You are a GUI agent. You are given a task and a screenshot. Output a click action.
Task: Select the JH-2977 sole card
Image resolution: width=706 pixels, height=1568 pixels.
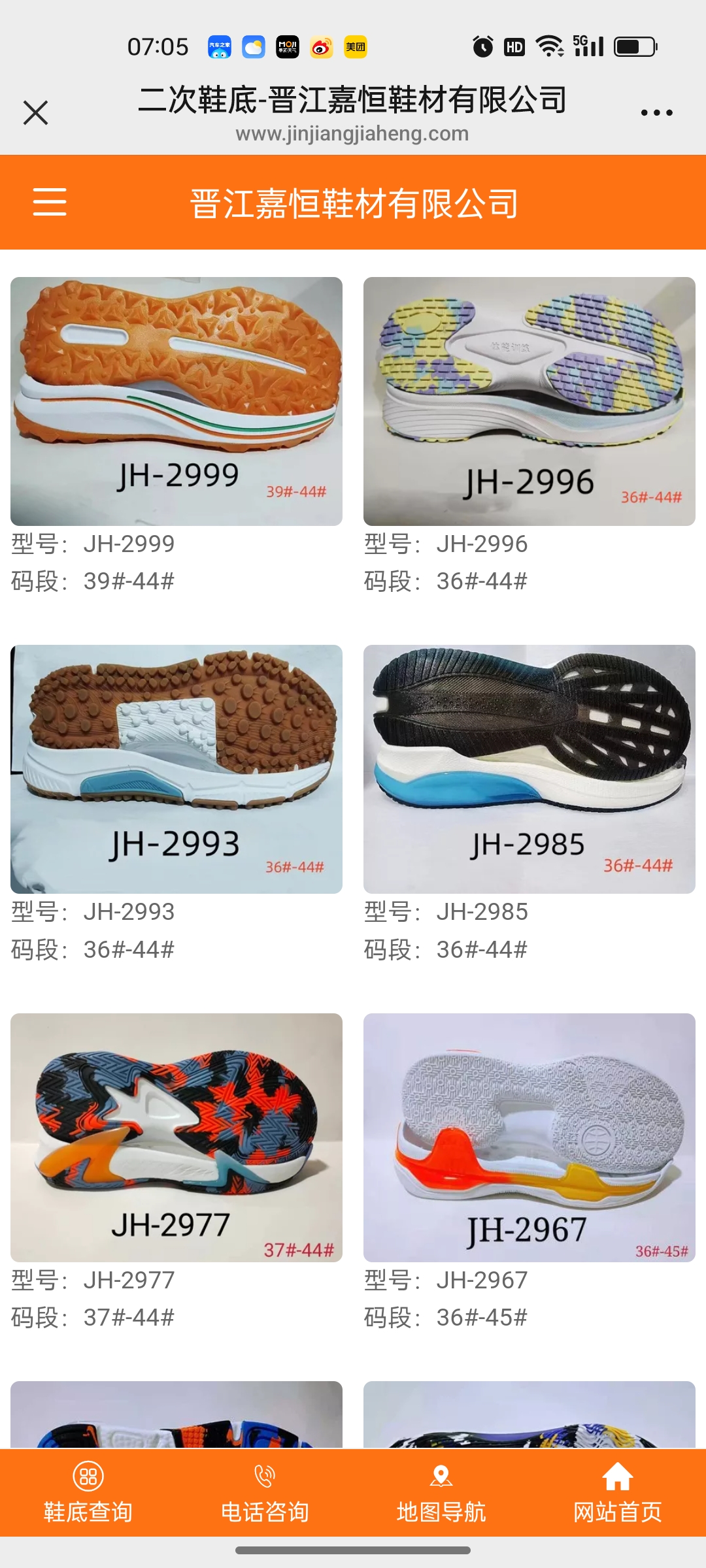pos(176,1137)
